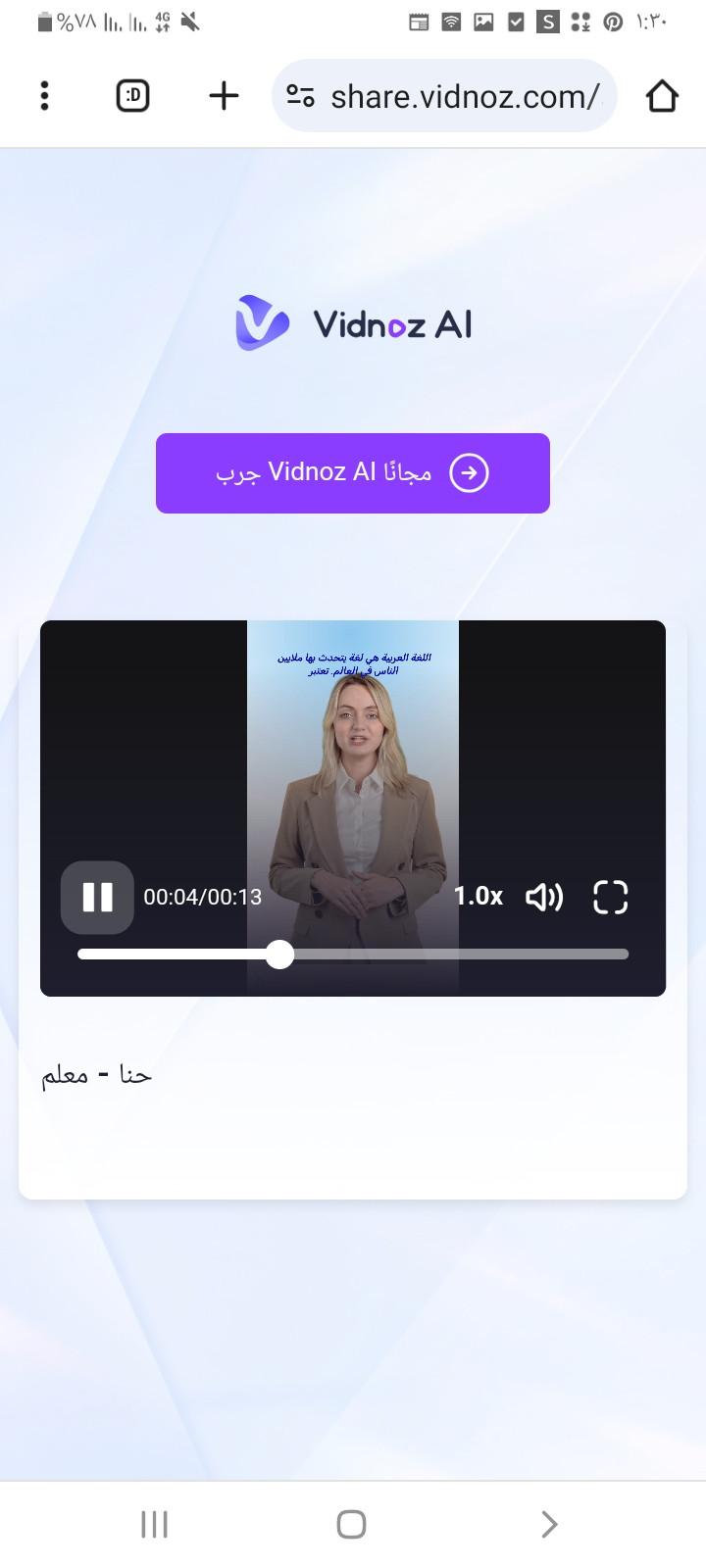Mute the video sound
Image resolution: width=706 pixels, height=1568 pixels.
coord(544,897)
